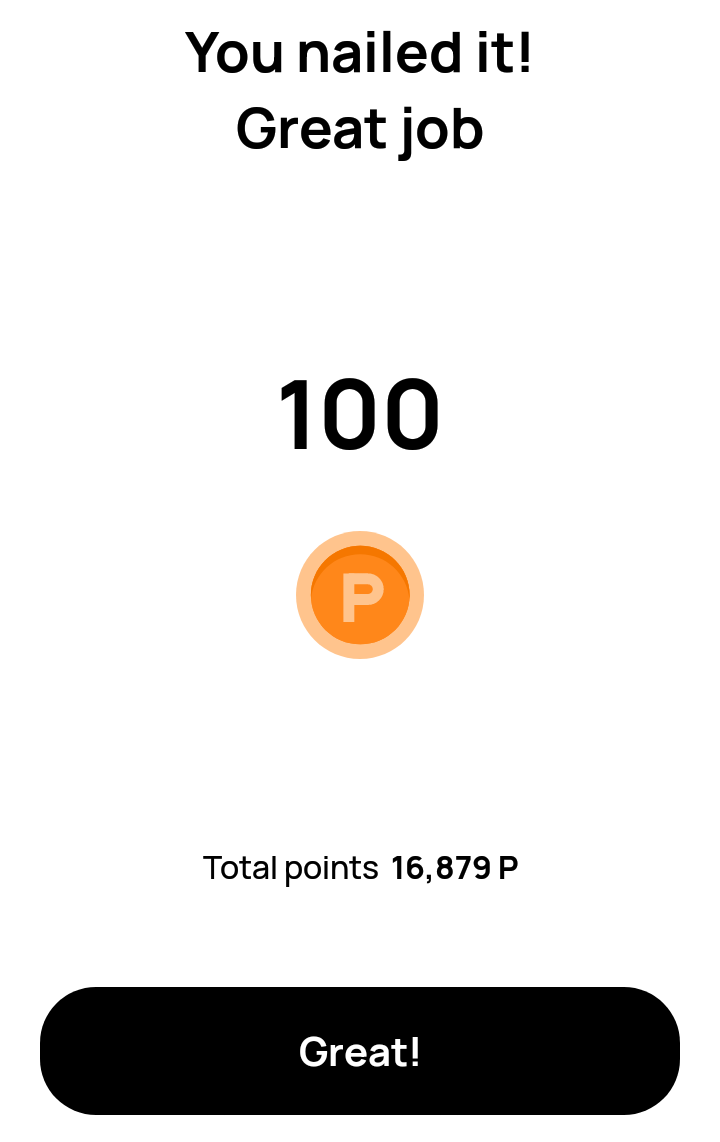Tap the Great! button
Image resolution: width=720 pixels, height=1142 pixels.
pyautogui.click(x=360, y=1051)
